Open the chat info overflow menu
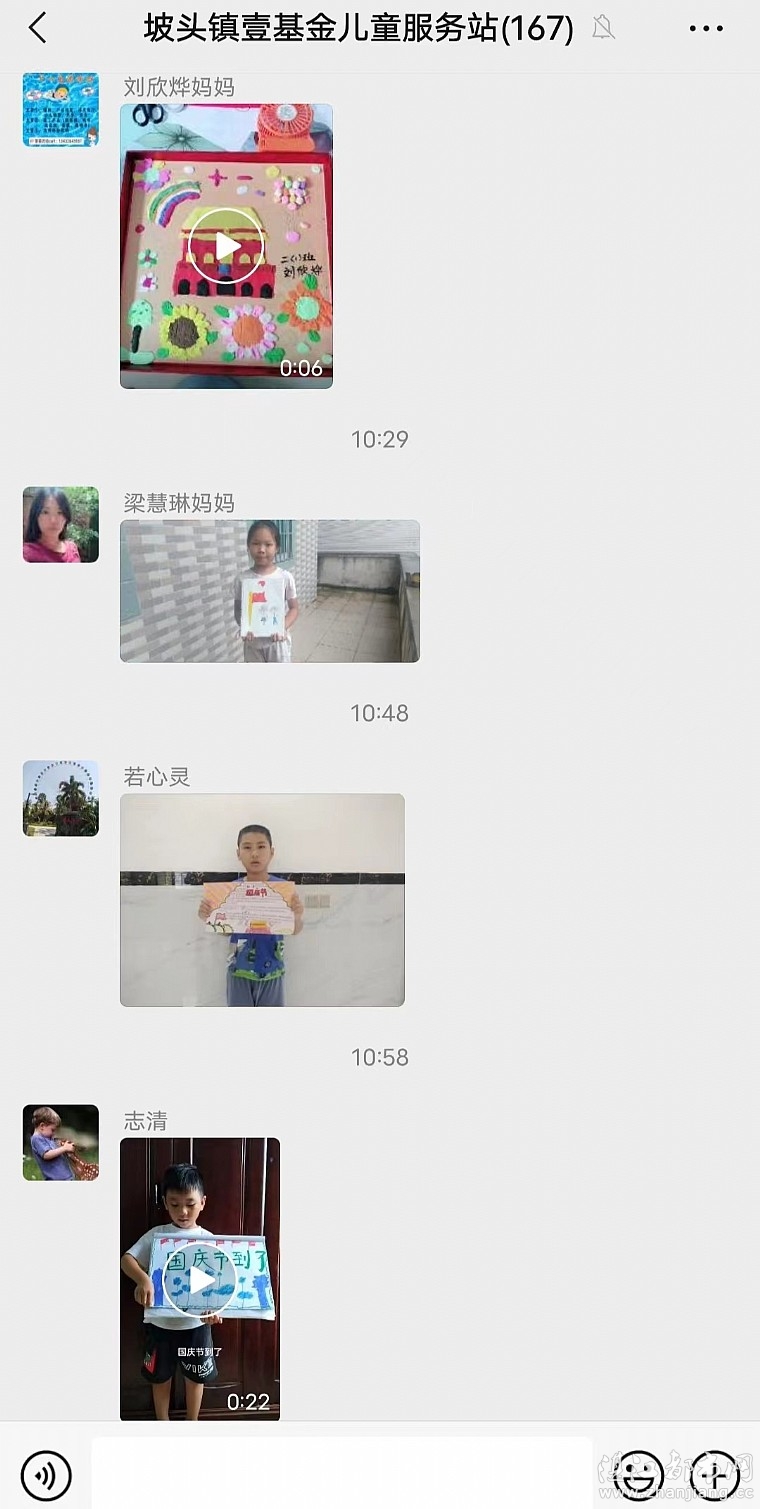The height and width of the screenshot is (1509, 760). 706,29
